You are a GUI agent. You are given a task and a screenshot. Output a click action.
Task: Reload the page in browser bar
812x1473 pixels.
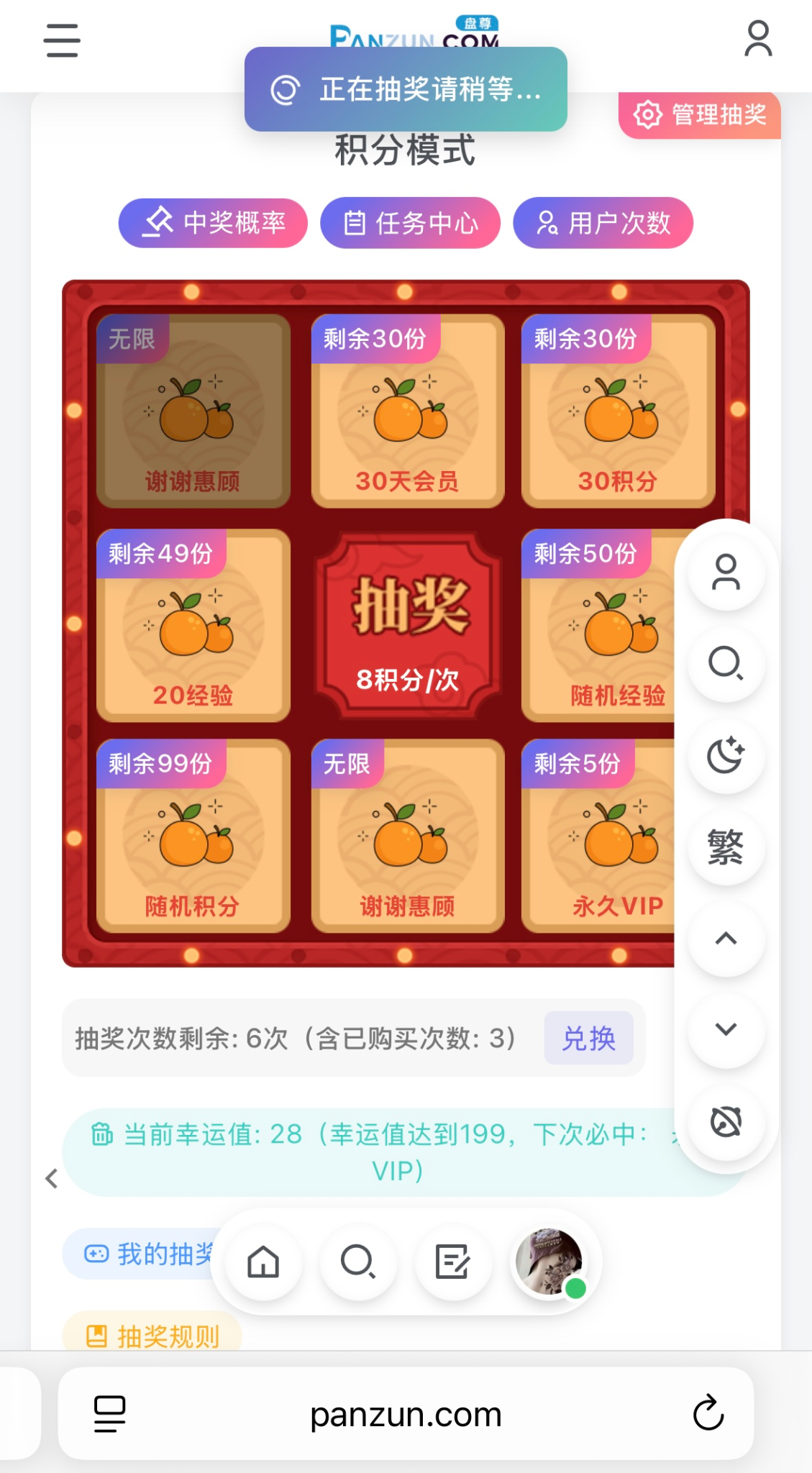[x=708, y=1413]
